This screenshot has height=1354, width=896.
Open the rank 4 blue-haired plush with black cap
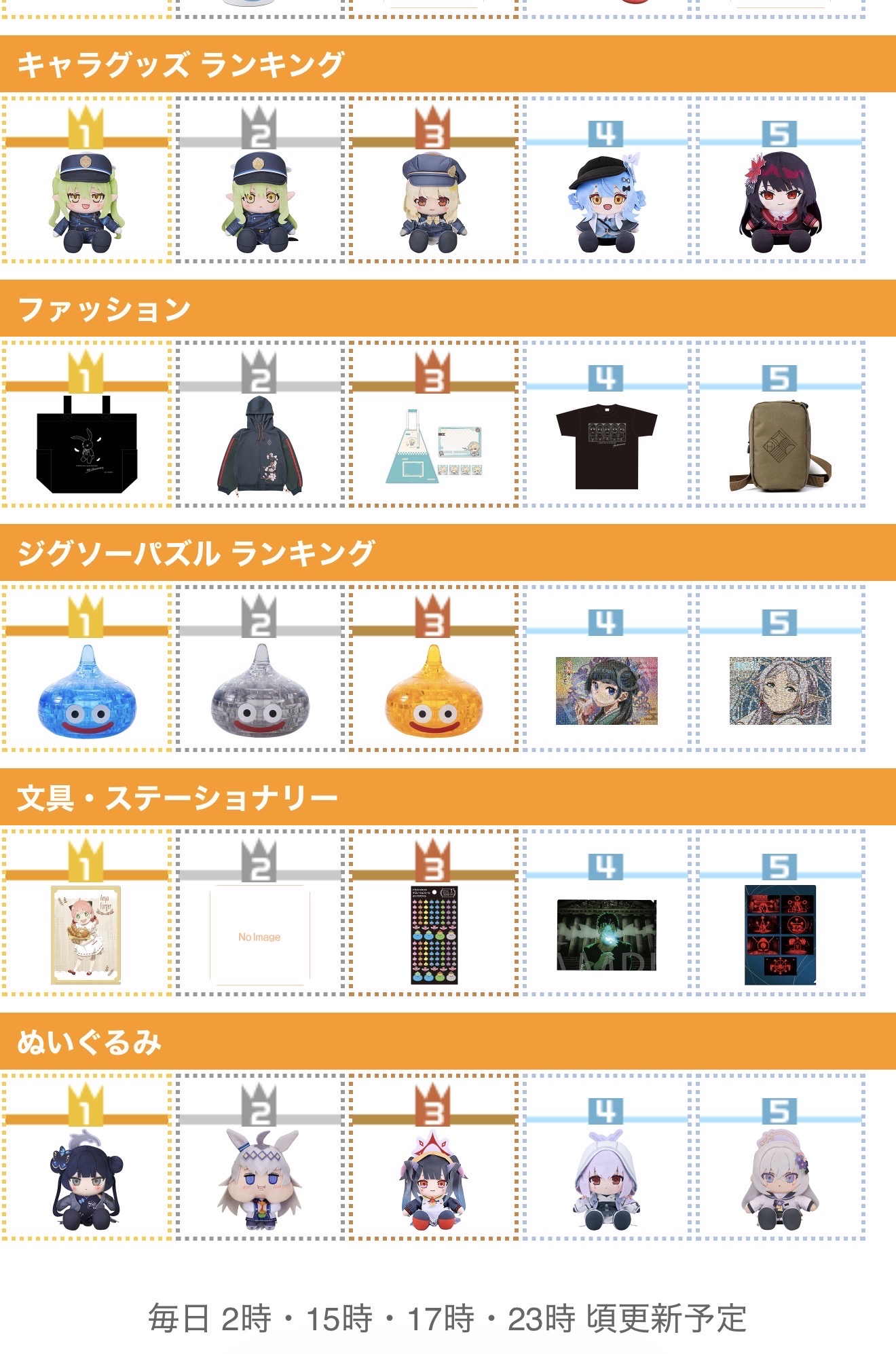tap(606, 202)
